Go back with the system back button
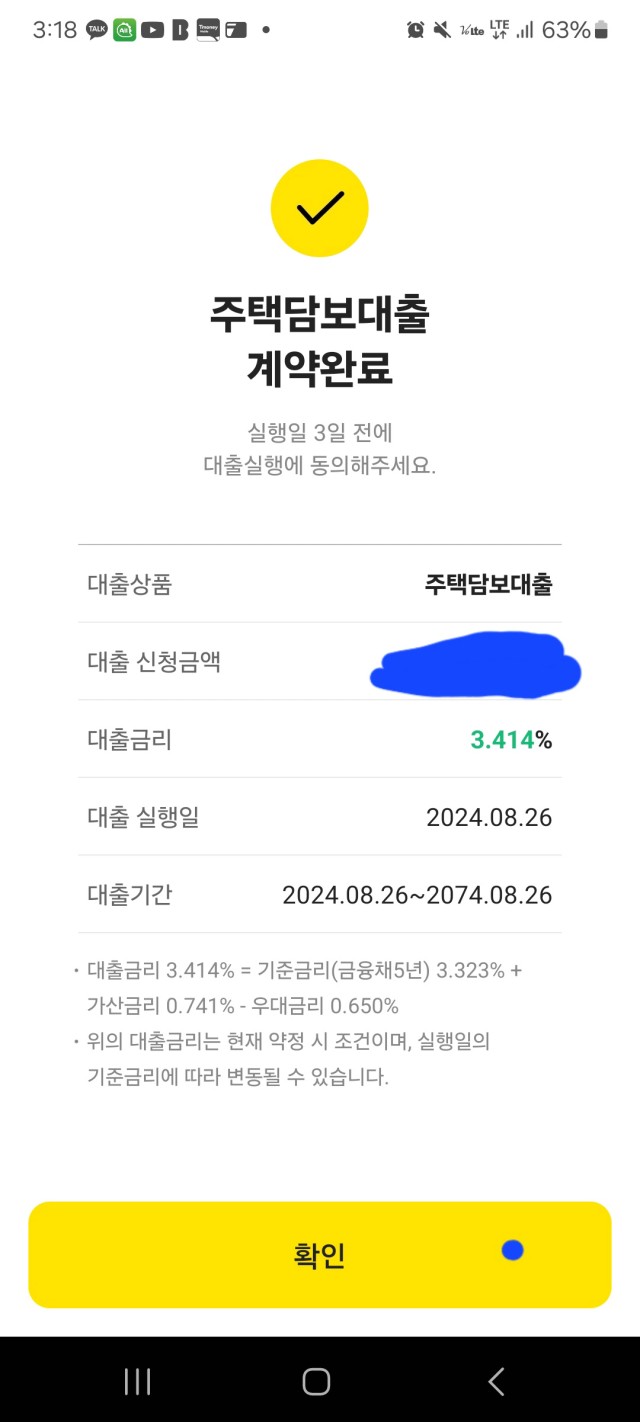 [496, 1381]
